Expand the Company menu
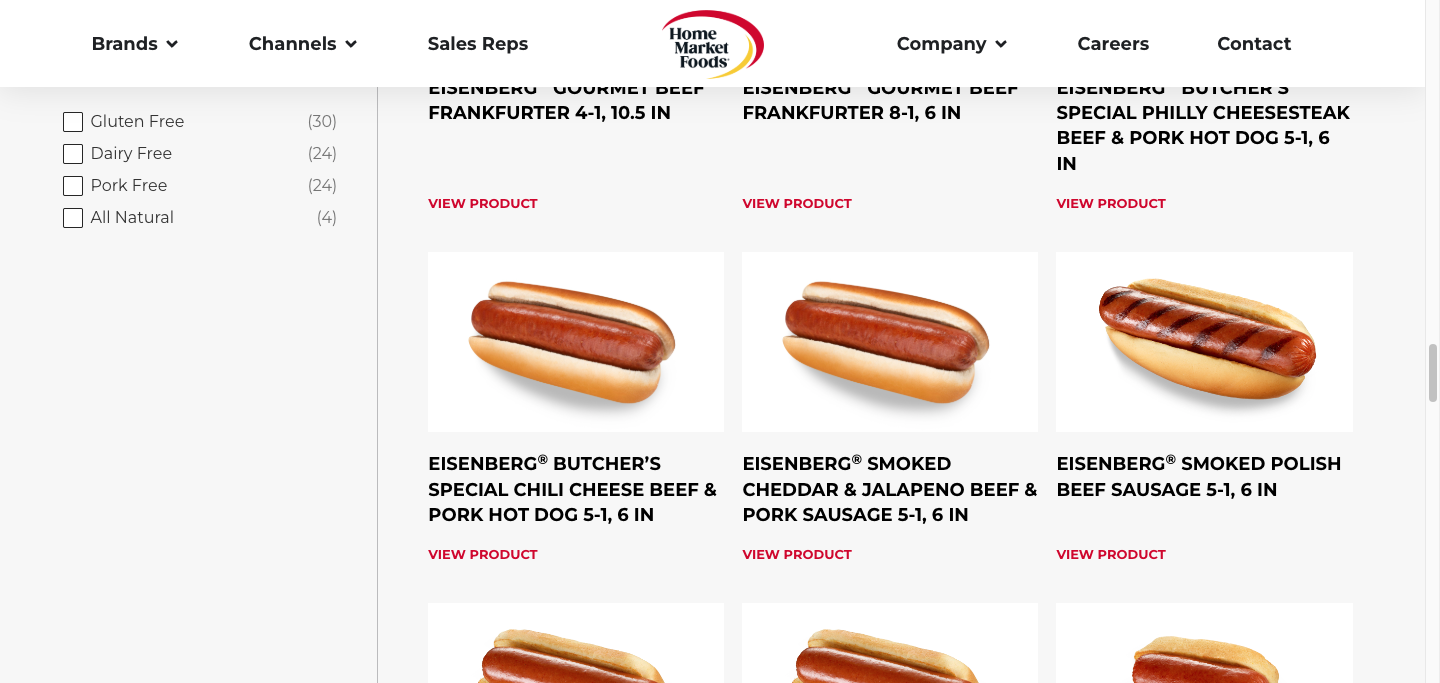The image size is (1440, 683). (x=951, y=44)
